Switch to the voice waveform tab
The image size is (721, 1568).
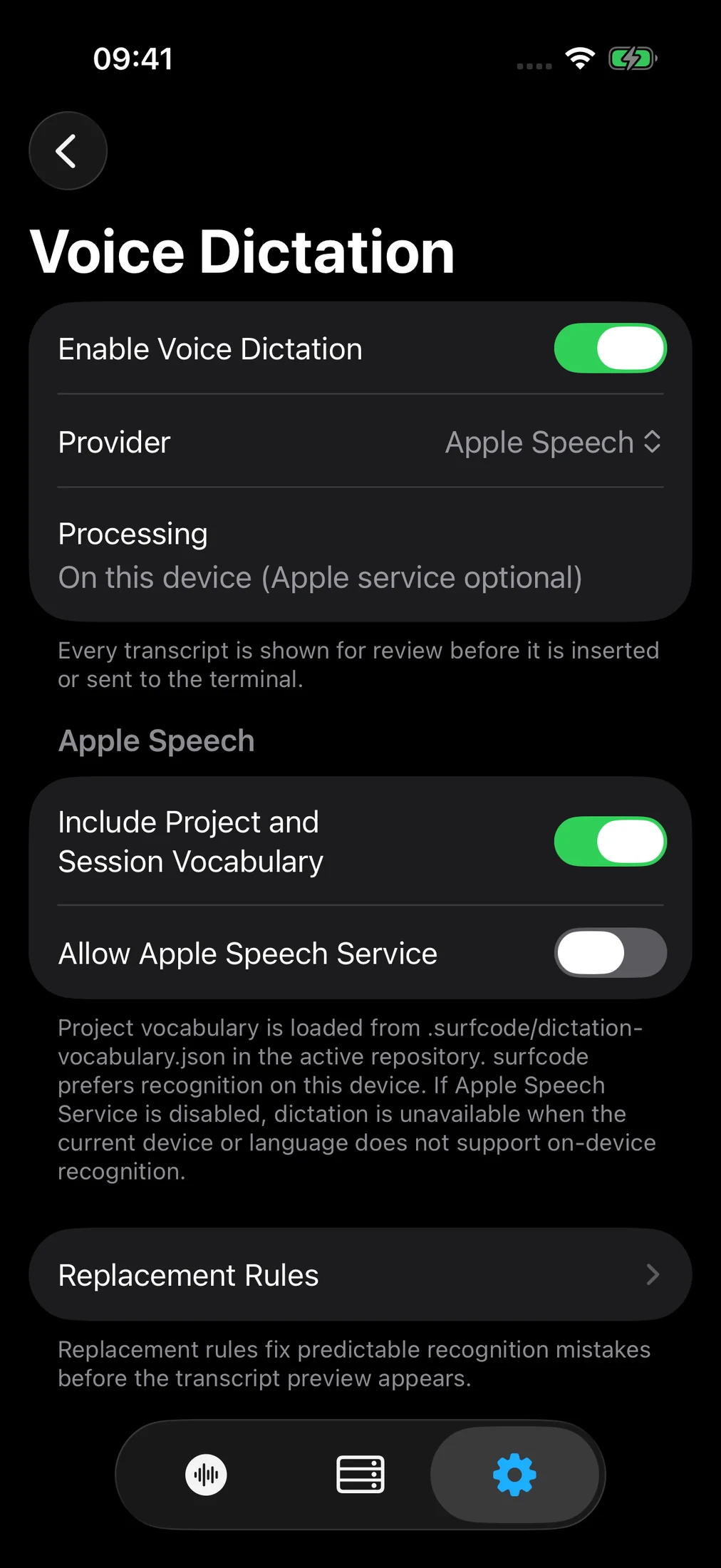pos(206,1475)
